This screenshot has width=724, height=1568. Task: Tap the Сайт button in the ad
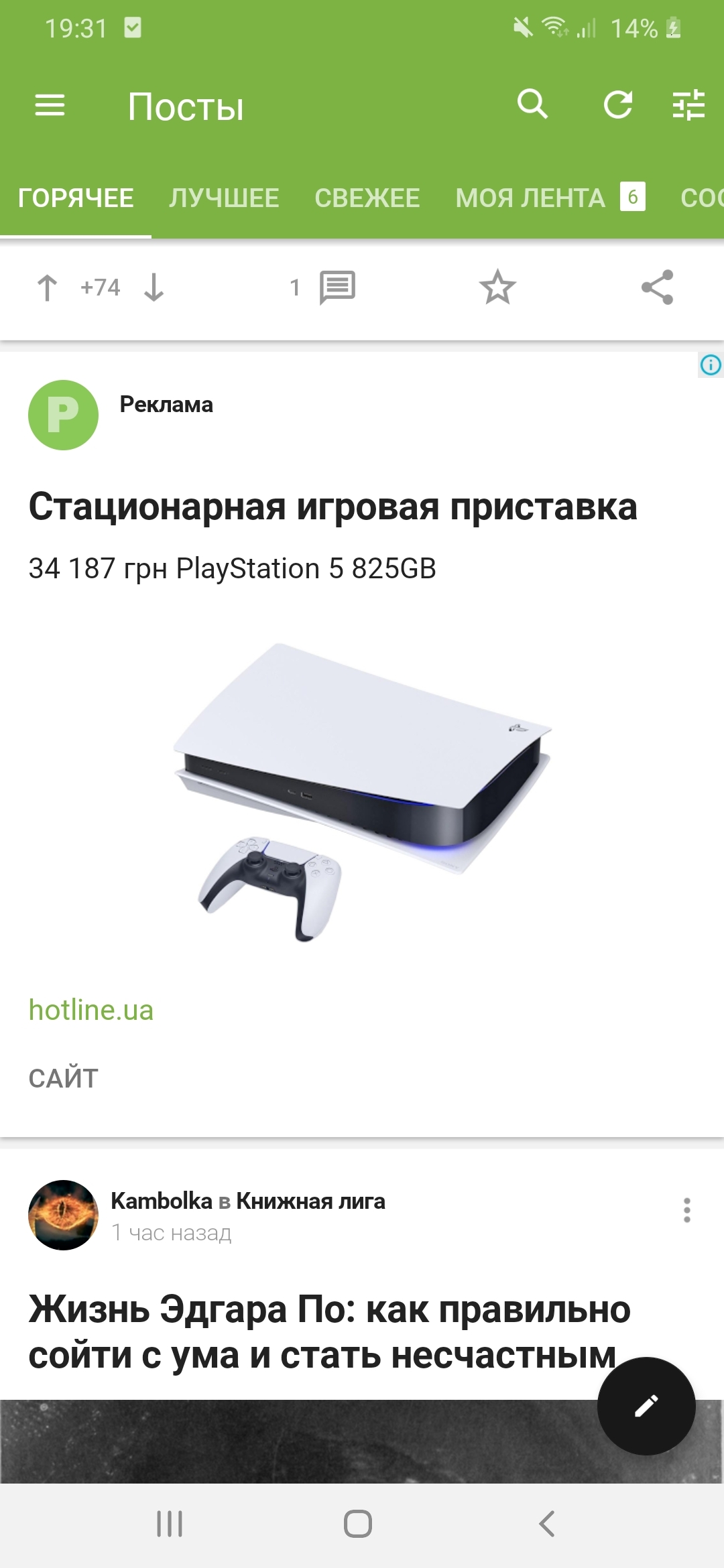[x=64, y=1078]
